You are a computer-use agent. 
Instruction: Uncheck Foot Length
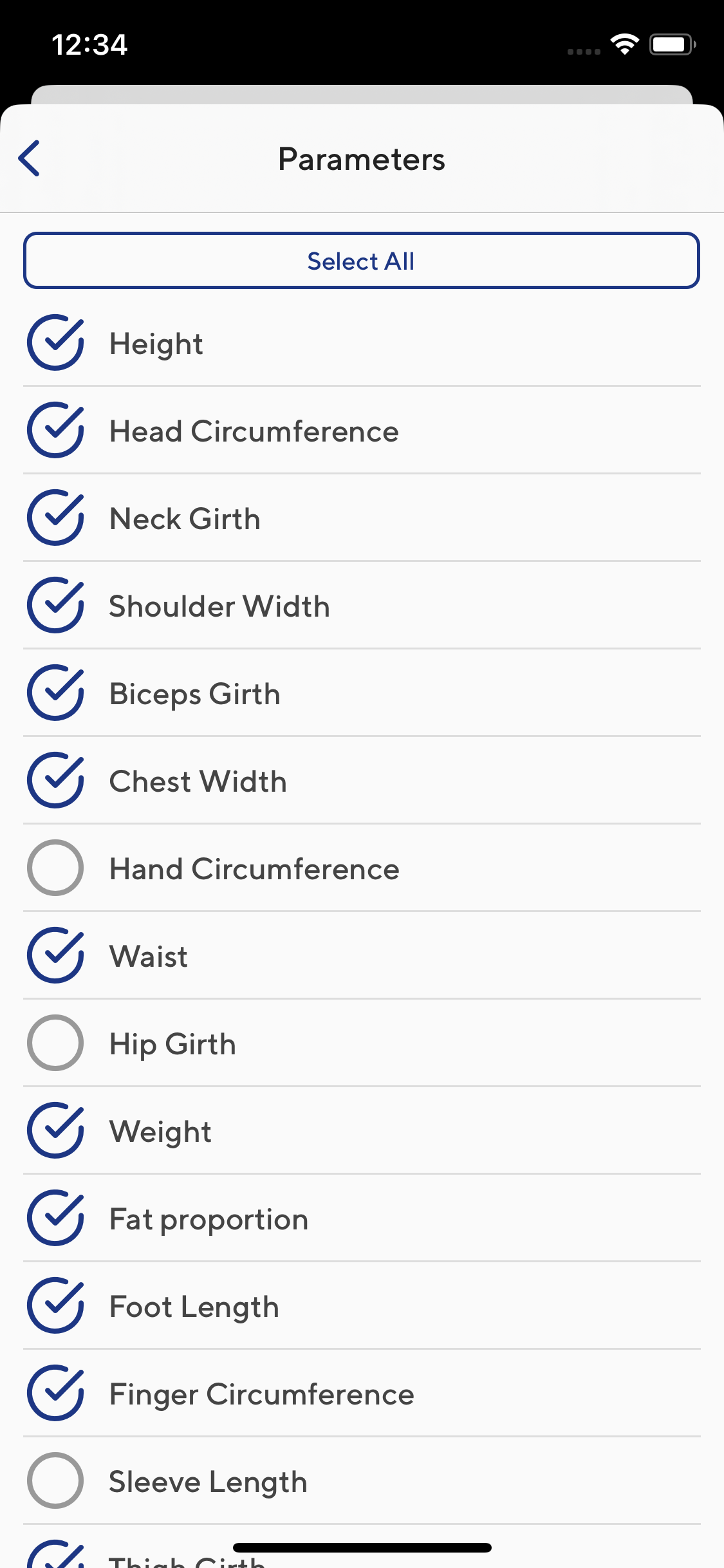[x=55, y=1306]
